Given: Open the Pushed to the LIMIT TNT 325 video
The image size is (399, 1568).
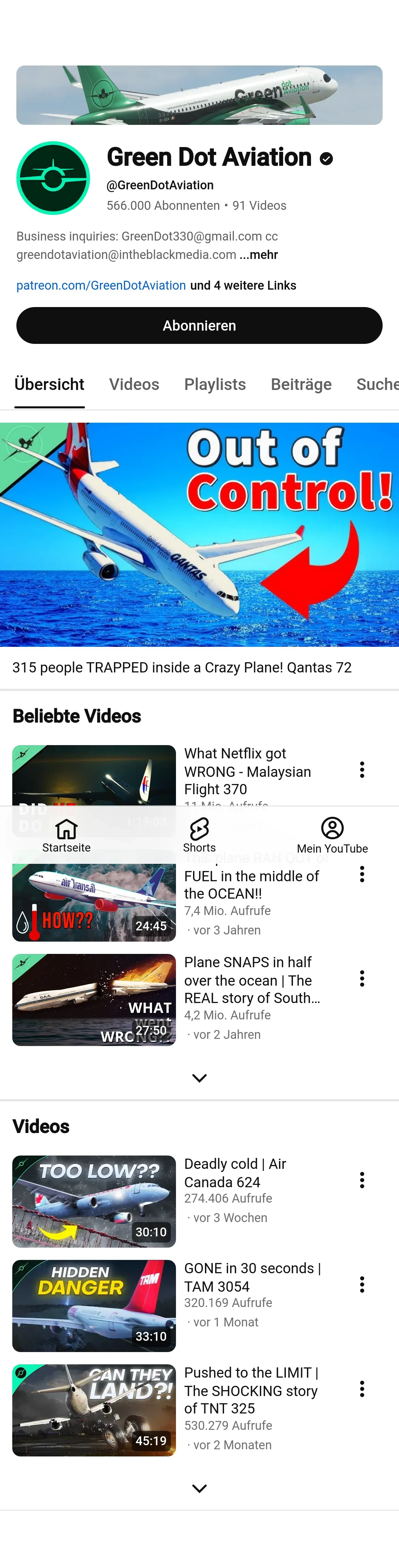Looking at the screenshot, I should [x=94, y=1410].
